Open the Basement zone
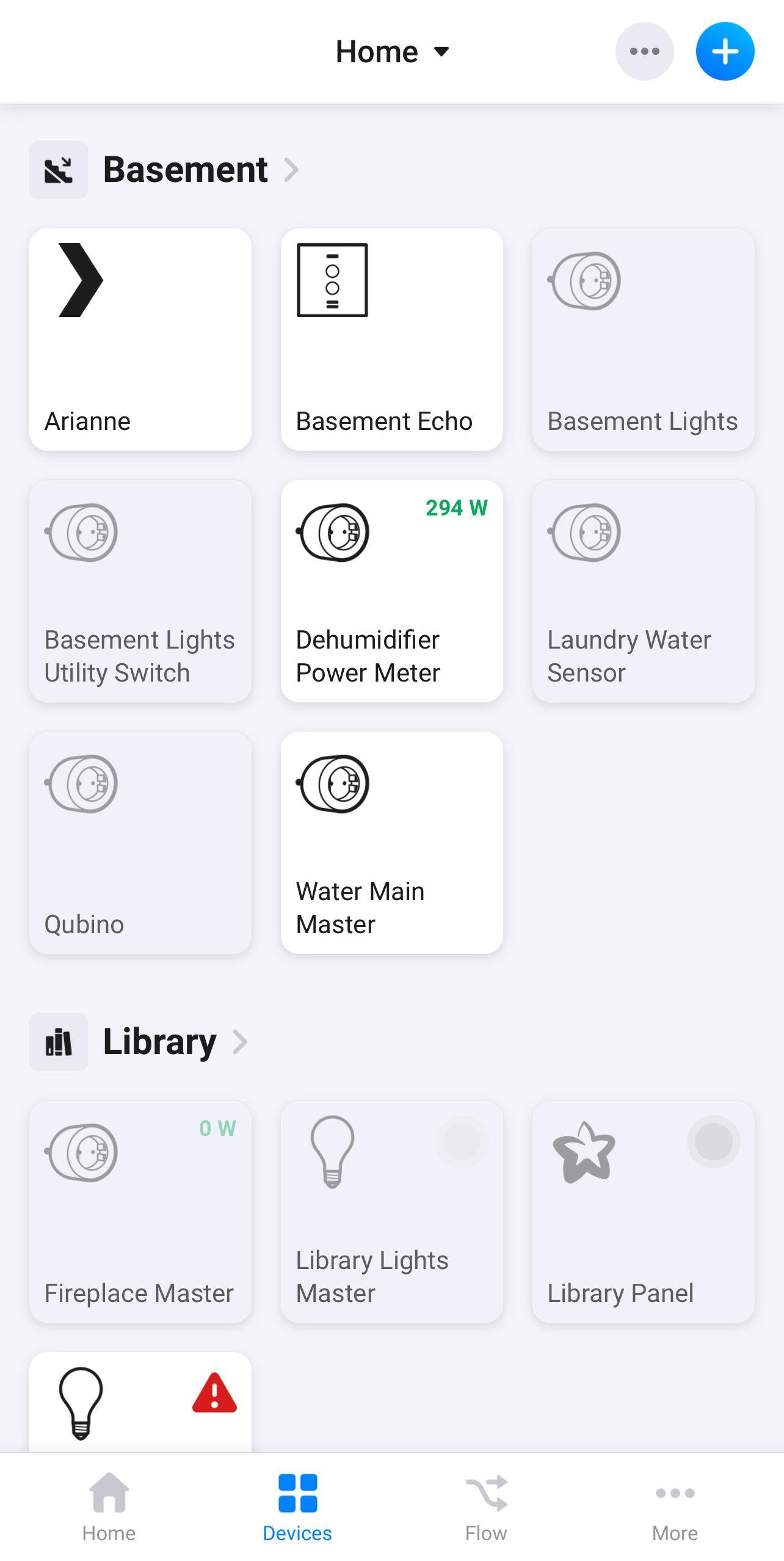Image resolution: width=784 pixels, height=1561 pixels. pyautogui.click(x=186, y=170)
